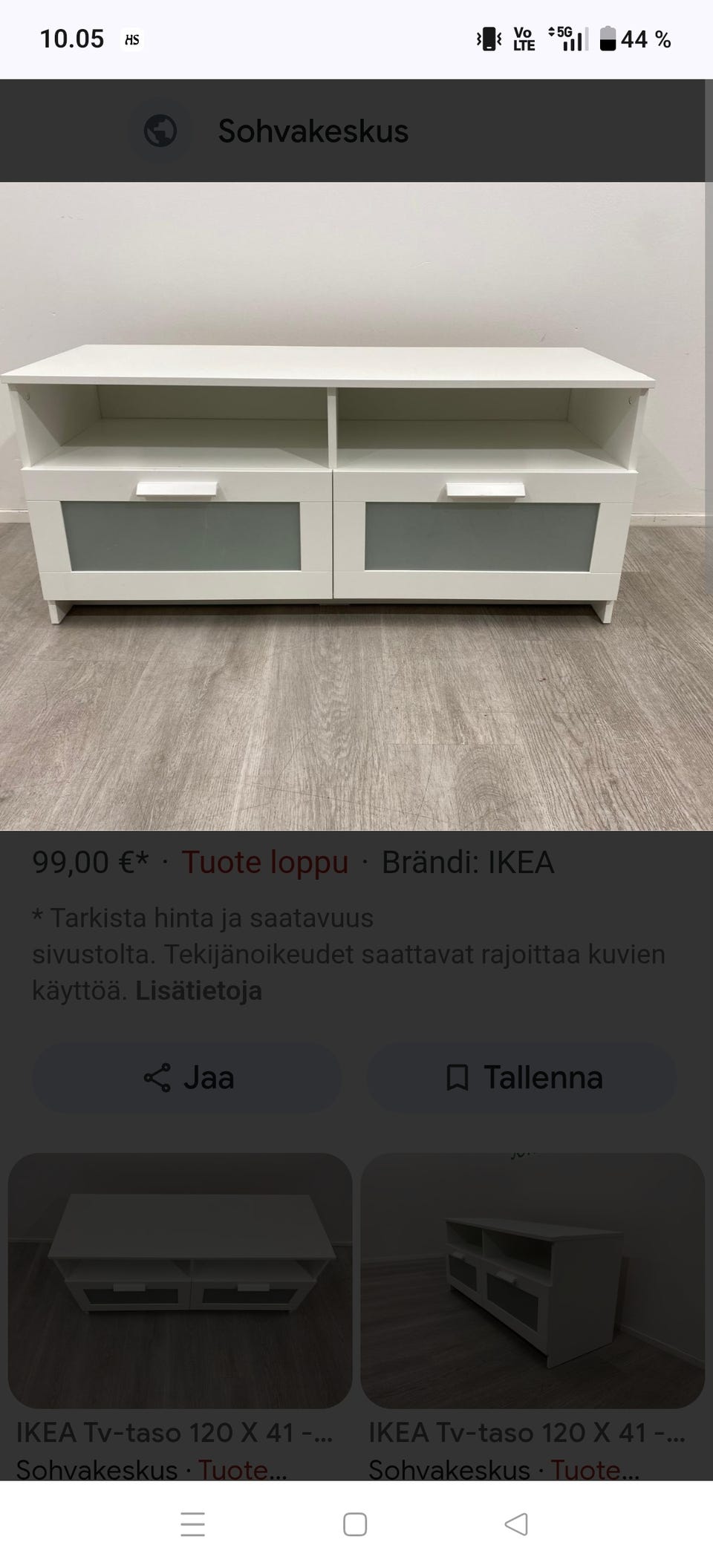The height and width of the screenshot is (1568, 713).
Task: Tap the HS notification icon in status bar
Action: pyautogui.click(x=131, y=41)
